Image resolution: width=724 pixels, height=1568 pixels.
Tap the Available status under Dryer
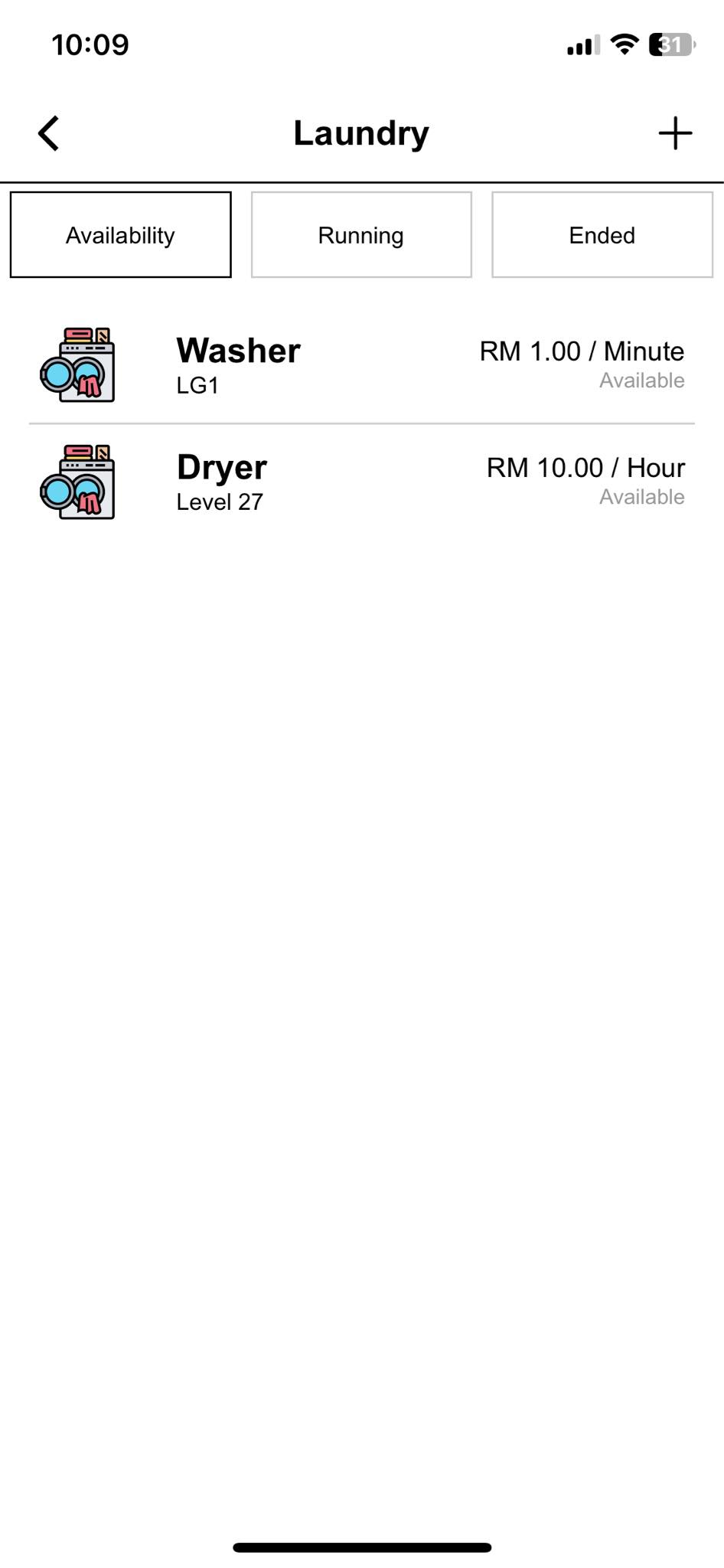coord(641,496)
